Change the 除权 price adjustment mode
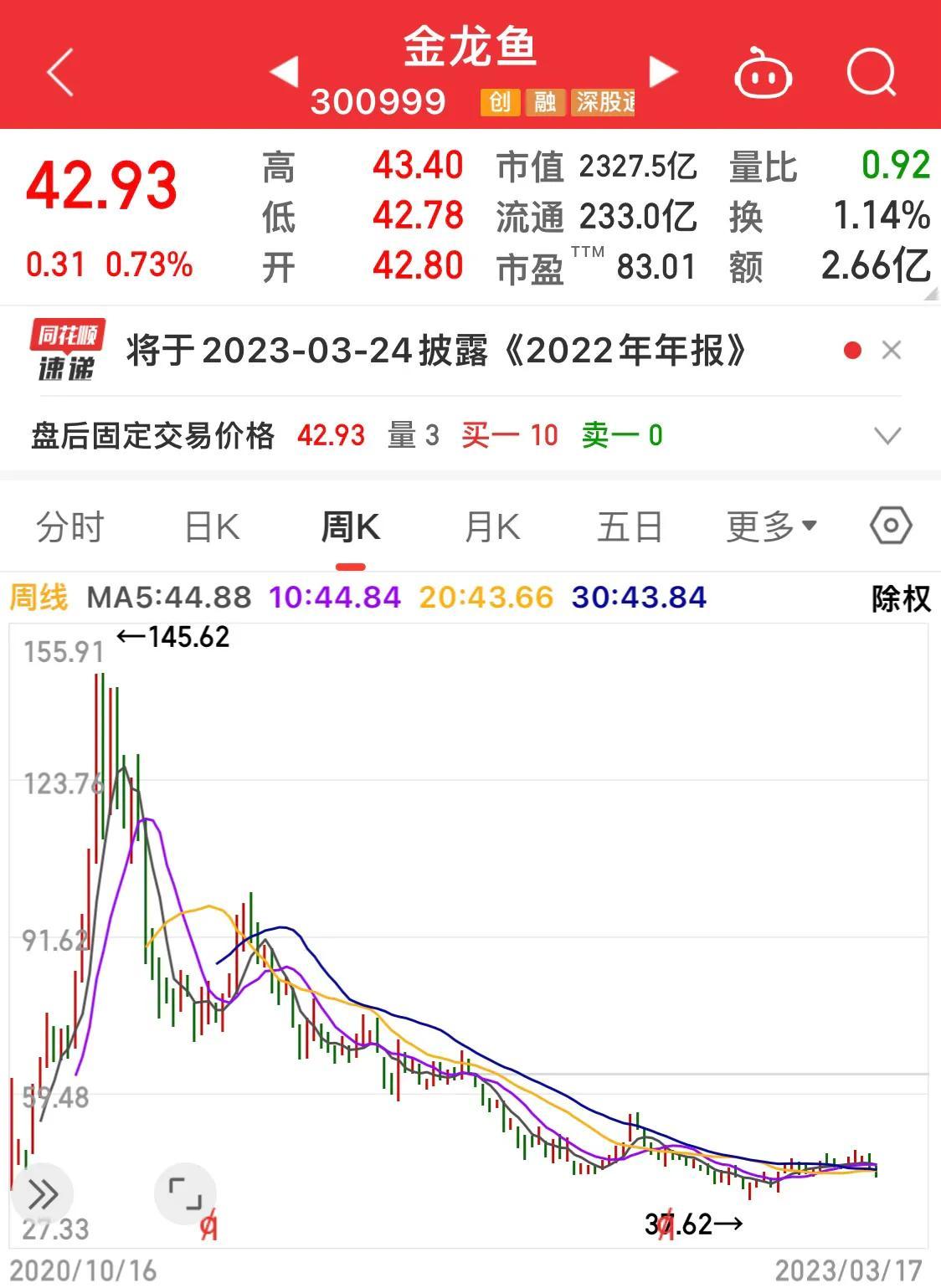 tap(901, 598)
